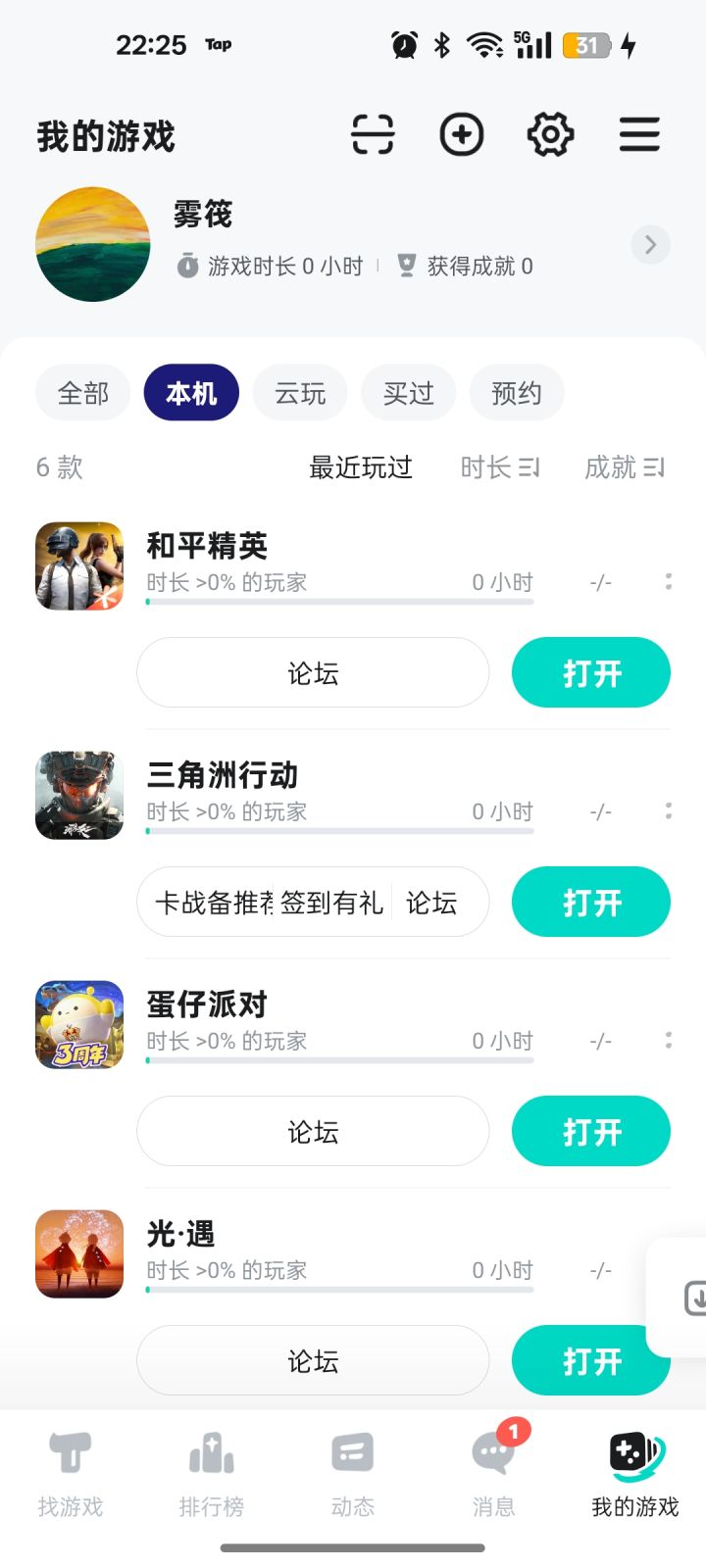This screenshot has width=706, height=1568.
Task: Show the 预约 games chip
Action: (516, 393)
